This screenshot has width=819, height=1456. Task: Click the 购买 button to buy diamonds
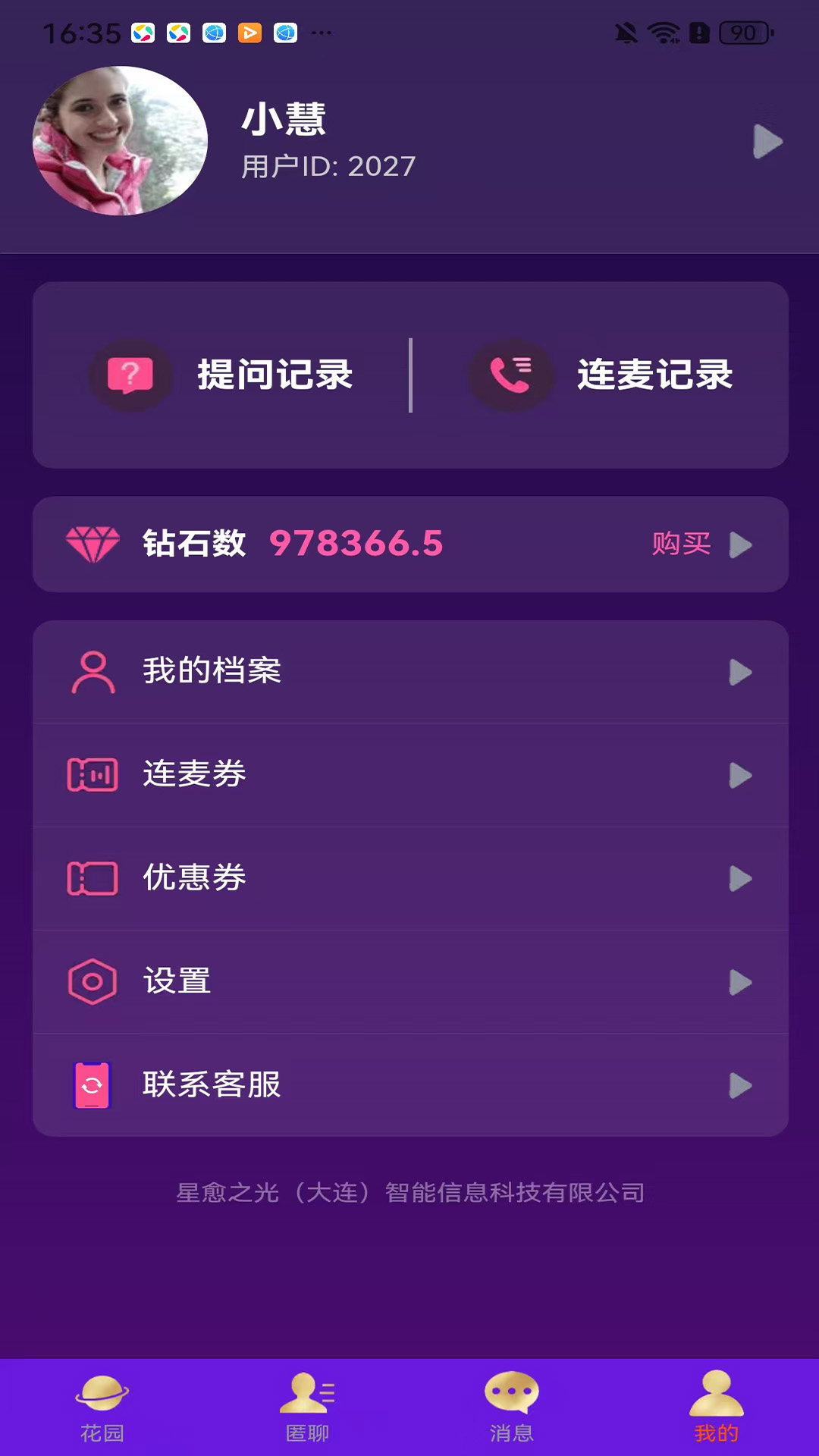[680, 544]
